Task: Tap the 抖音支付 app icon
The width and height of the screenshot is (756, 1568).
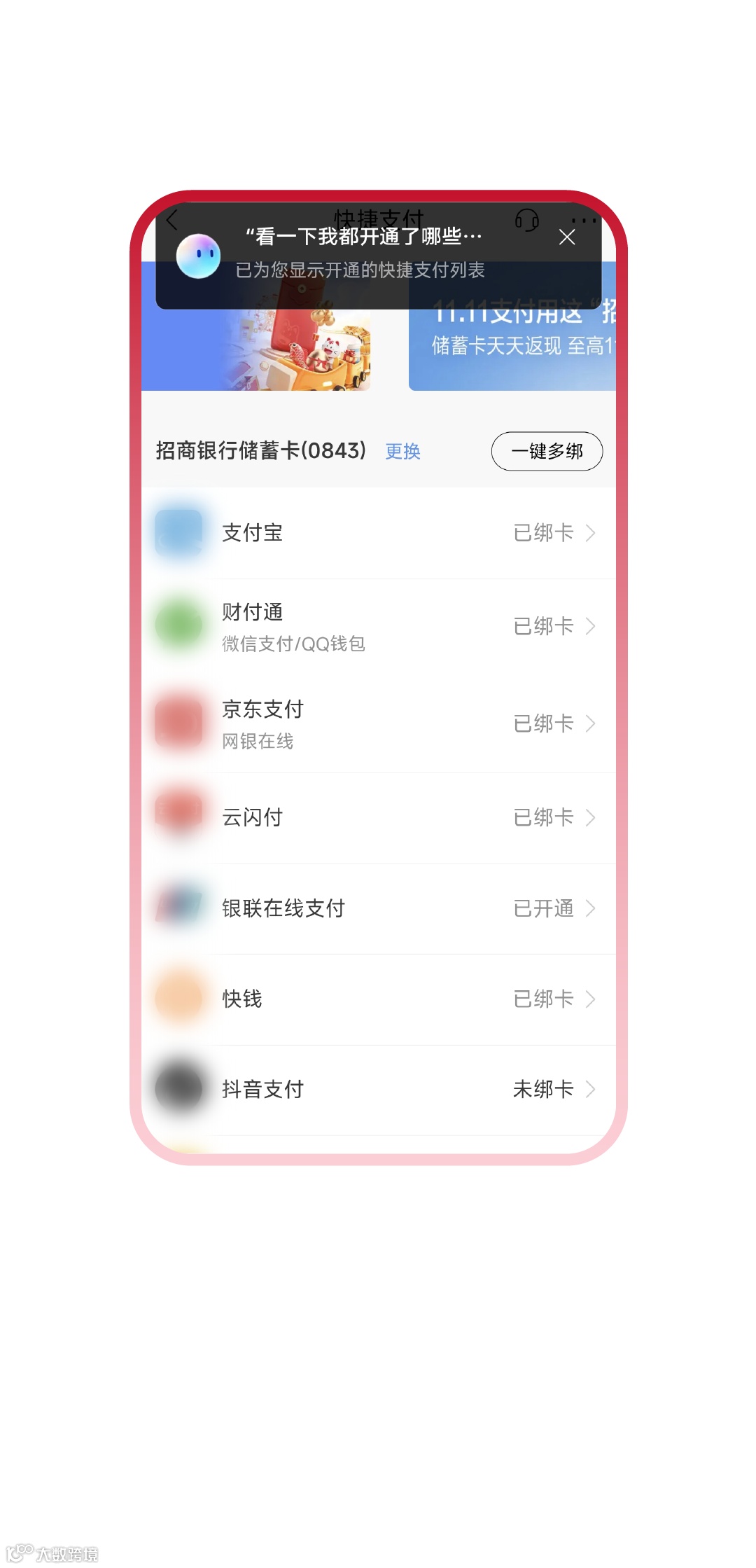Action: click(x=181, y=1089)
